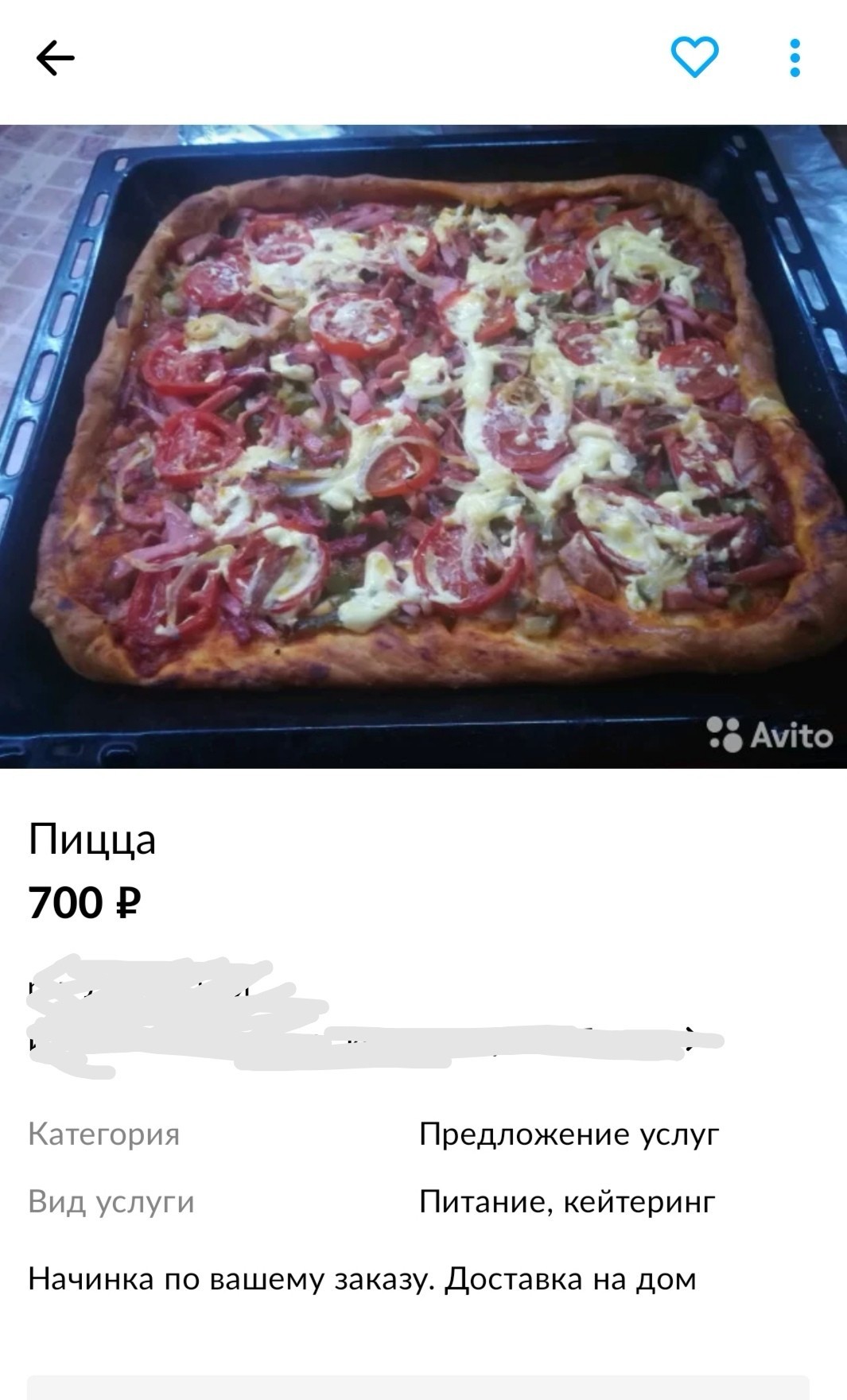Add this pizza listing to favorites
The image size is (847, 1400).
click(694, 57)
